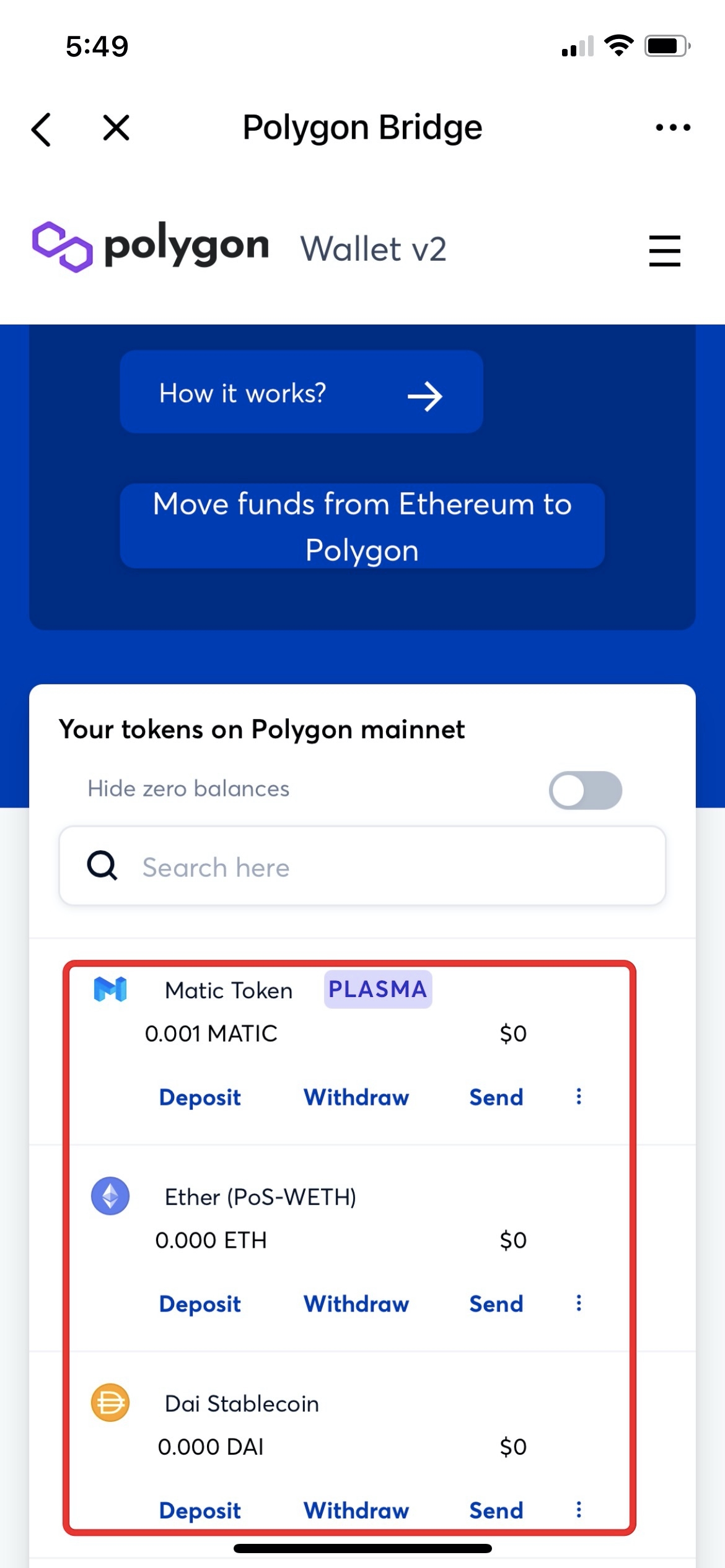This screenshot has height=1568, width=725.
Task: Deposit Ether (PoS-WETH)
Action: pyautogui.click(x=200, y=1304)
